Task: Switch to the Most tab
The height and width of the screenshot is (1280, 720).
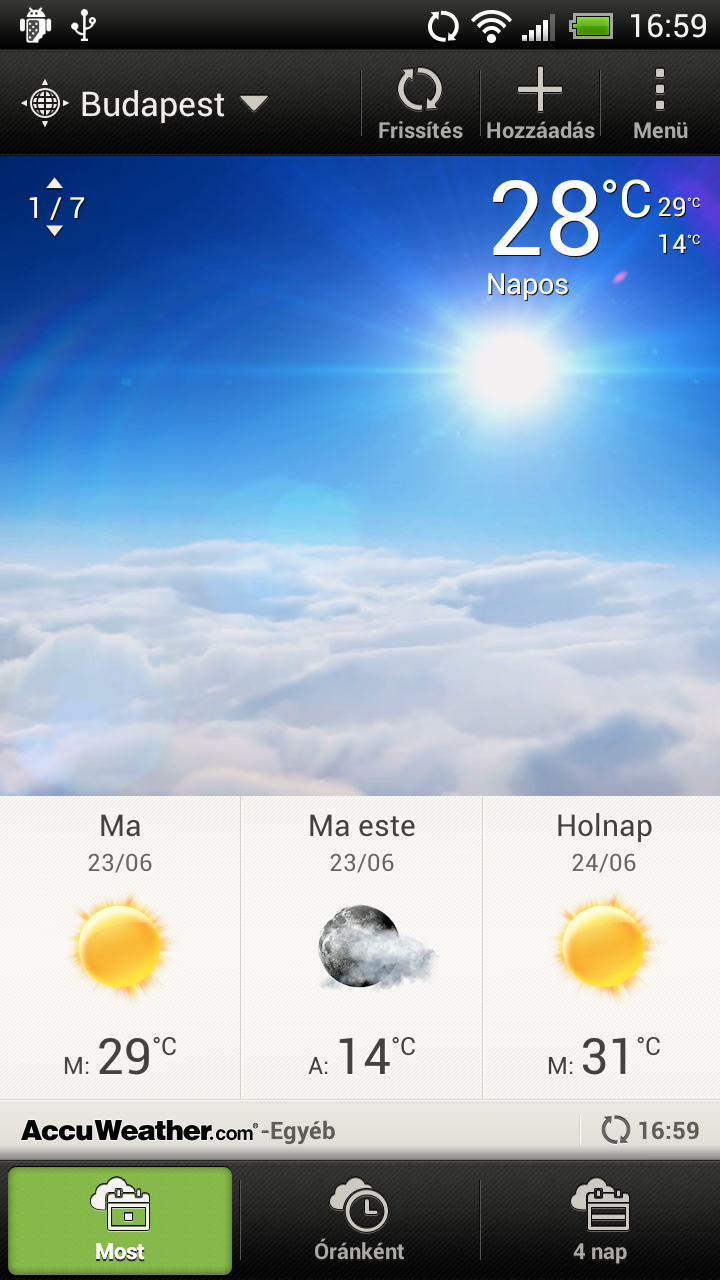Action: click(120, 1221)
